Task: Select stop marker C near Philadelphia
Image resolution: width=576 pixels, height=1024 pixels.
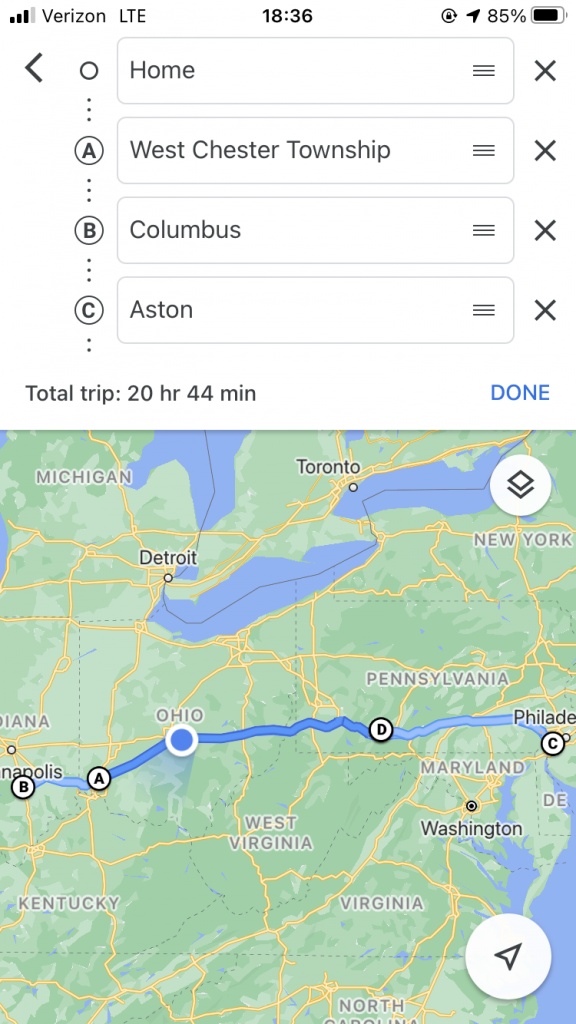Action: (x=552, y=744)
